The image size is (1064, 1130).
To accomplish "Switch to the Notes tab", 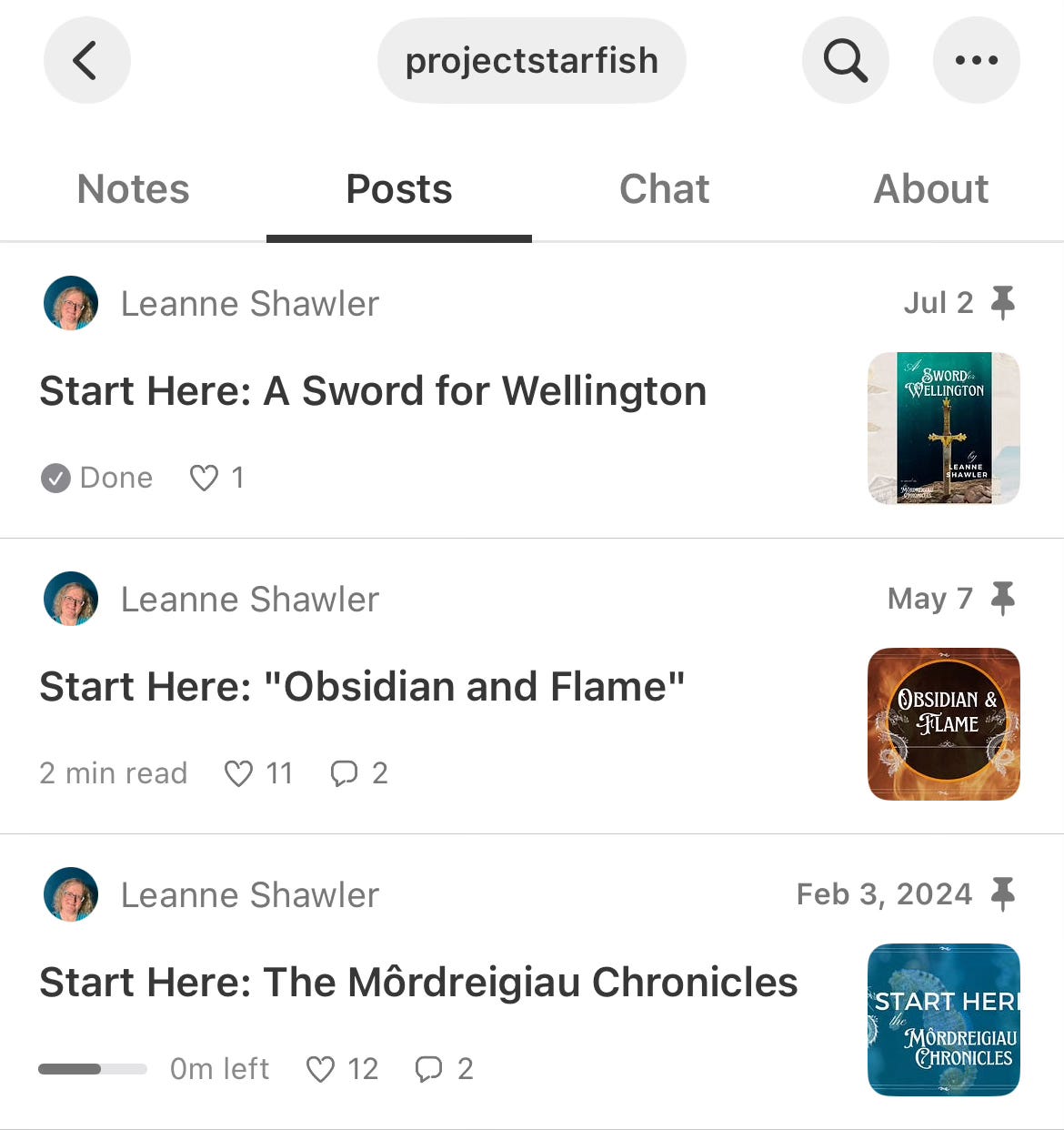I will click(x=133, y=189).
